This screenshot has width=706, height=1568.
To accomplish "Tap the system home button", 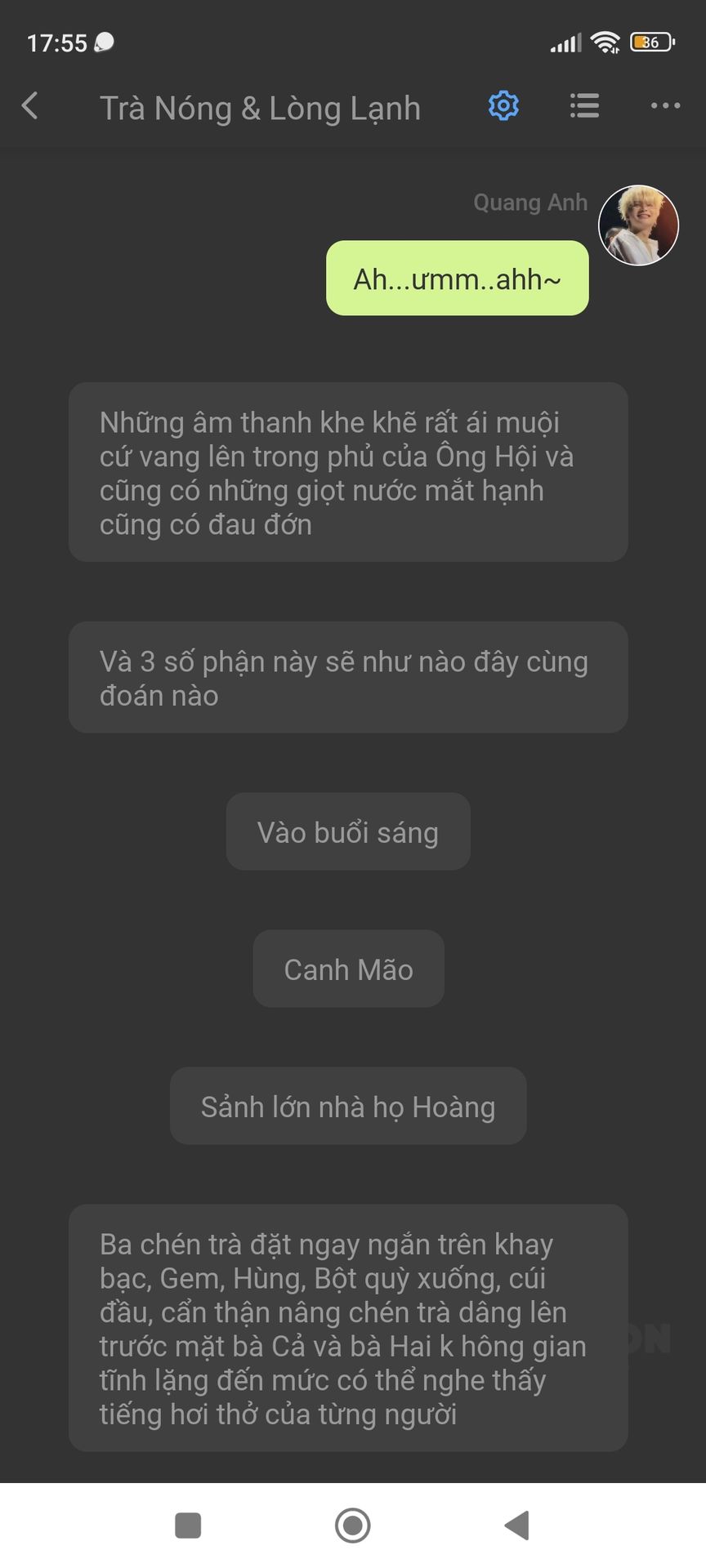I will tap(353, 1525).
